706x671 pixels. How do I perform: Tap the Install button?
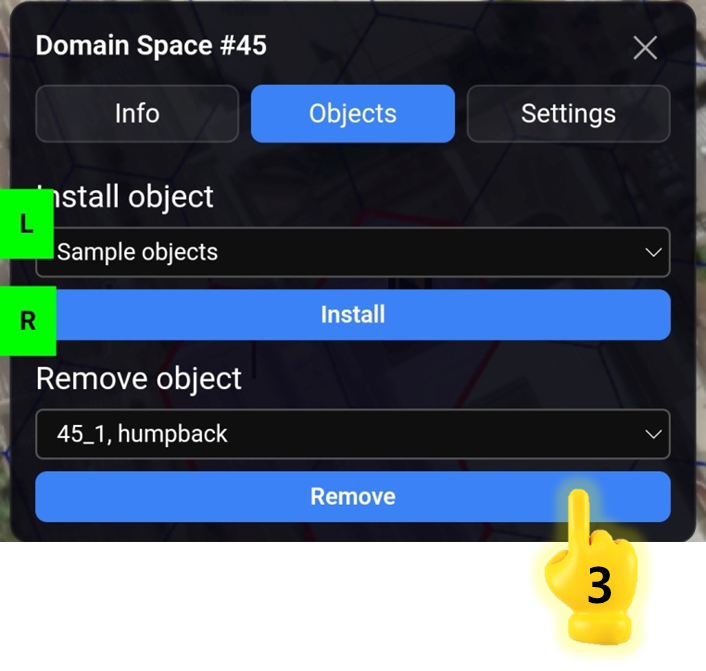(353, 315)
